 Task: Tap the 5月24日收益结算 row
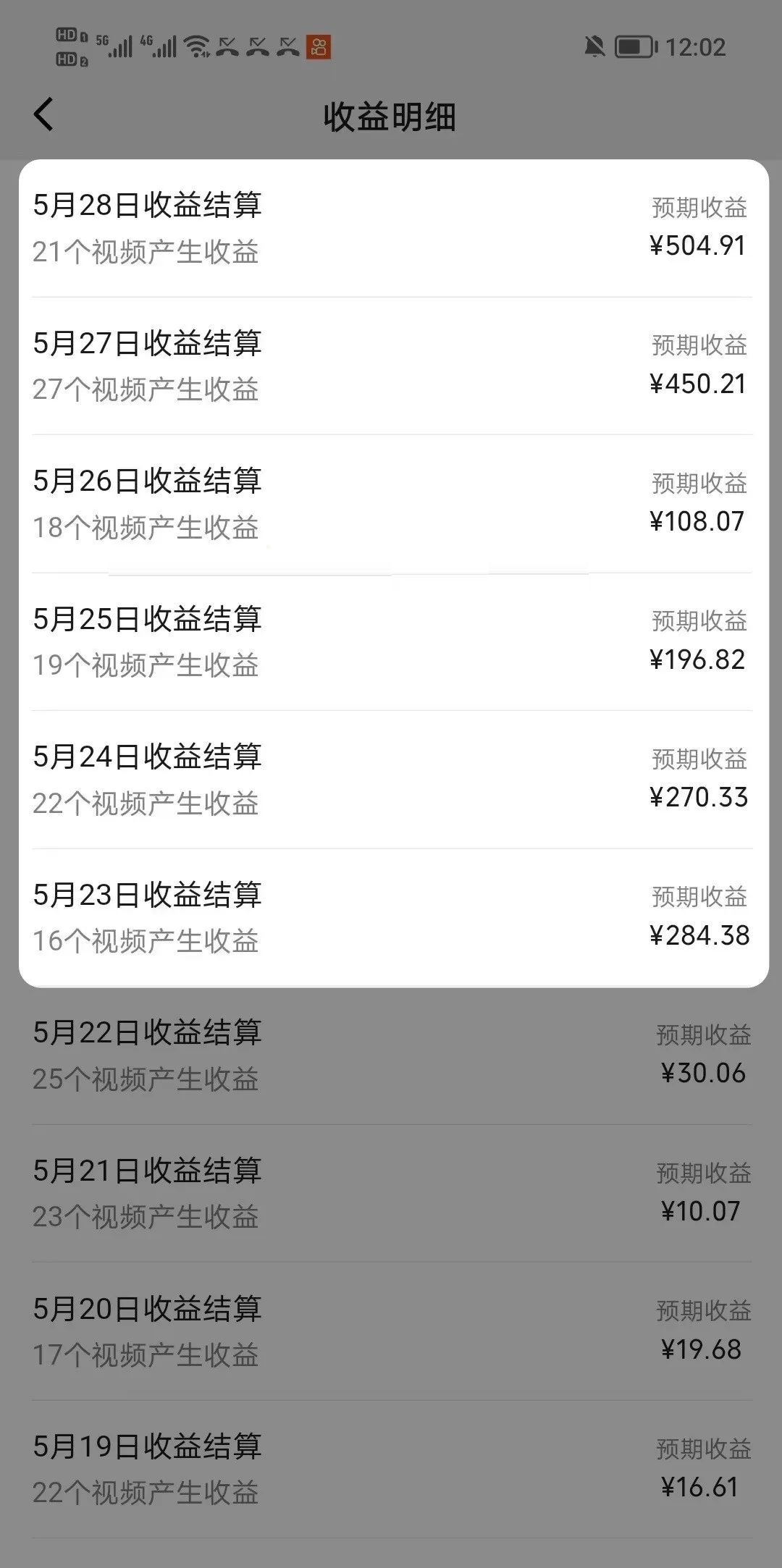(x=391, y=779)
